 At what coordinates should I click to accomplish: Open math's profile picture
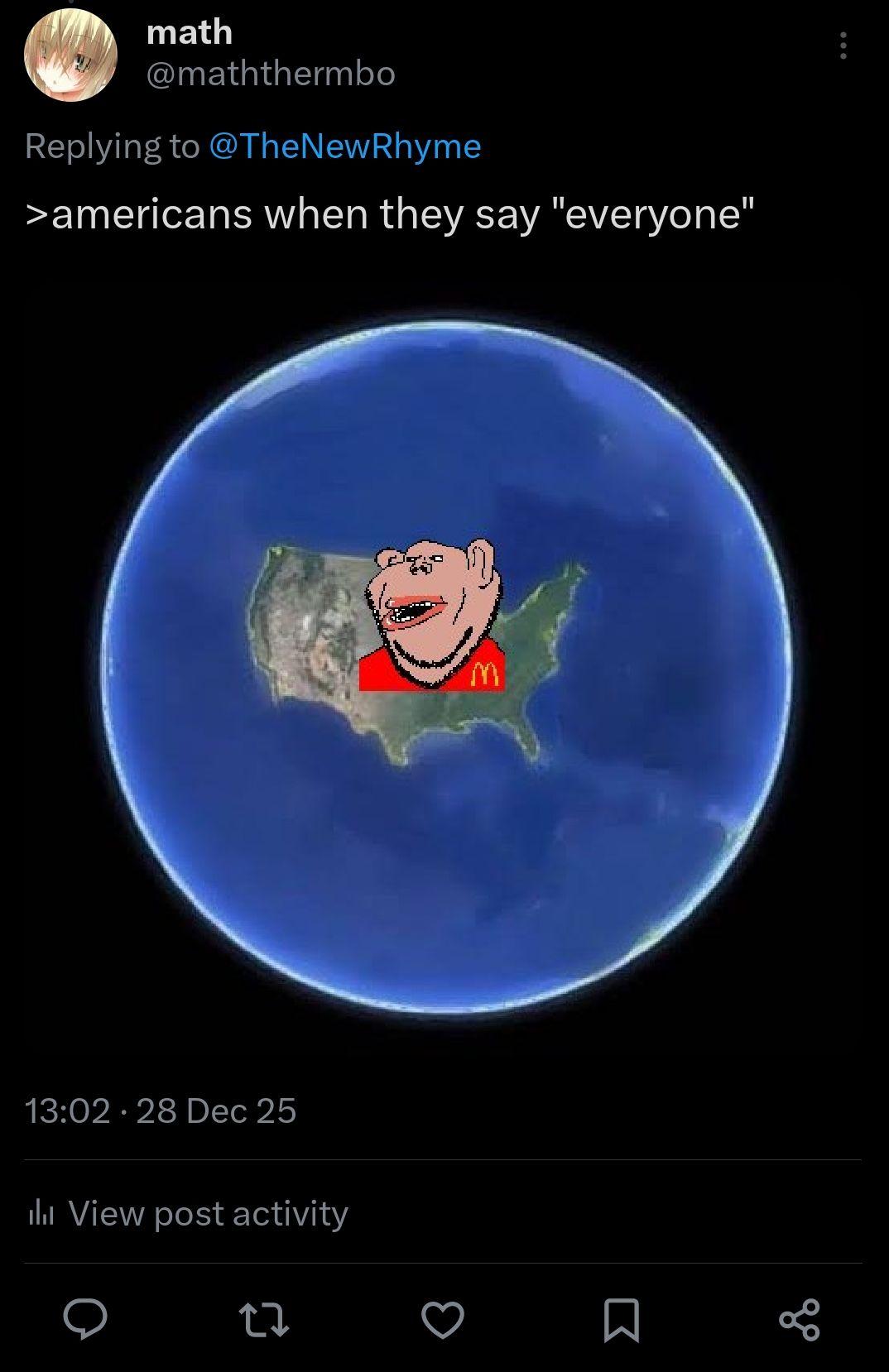pos(70,55)
